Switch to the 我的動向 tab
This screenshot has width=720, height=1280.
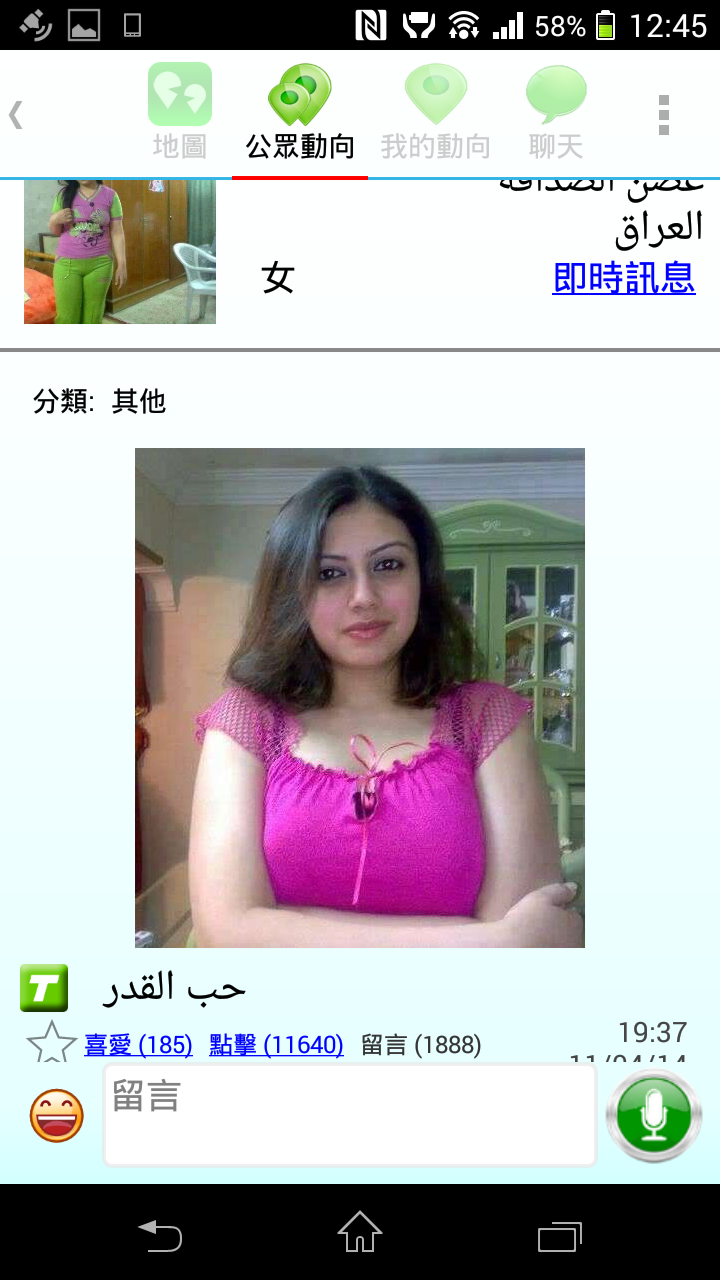(x=435, y=112)
